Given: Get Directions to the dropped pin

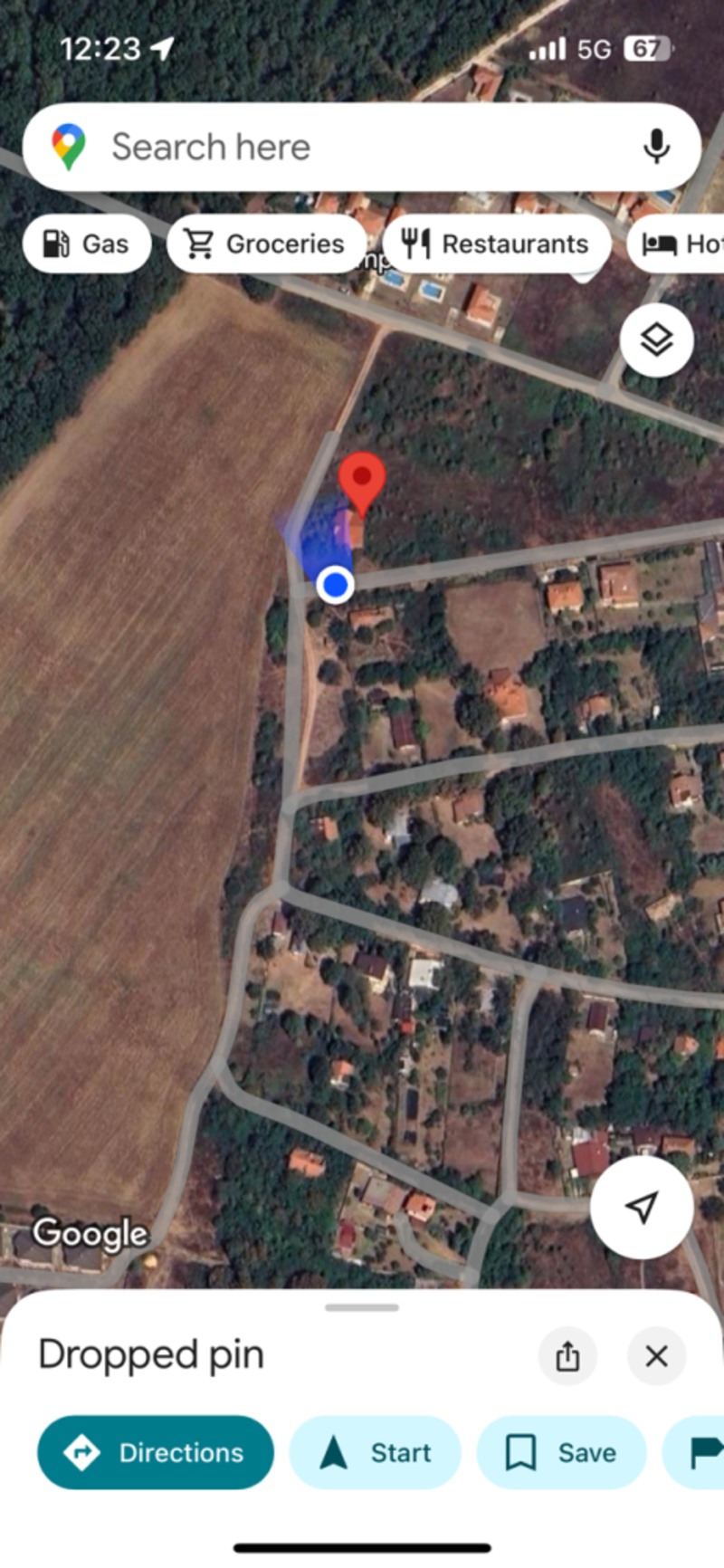Looking at the screenshot, I should click(155, 1452).
